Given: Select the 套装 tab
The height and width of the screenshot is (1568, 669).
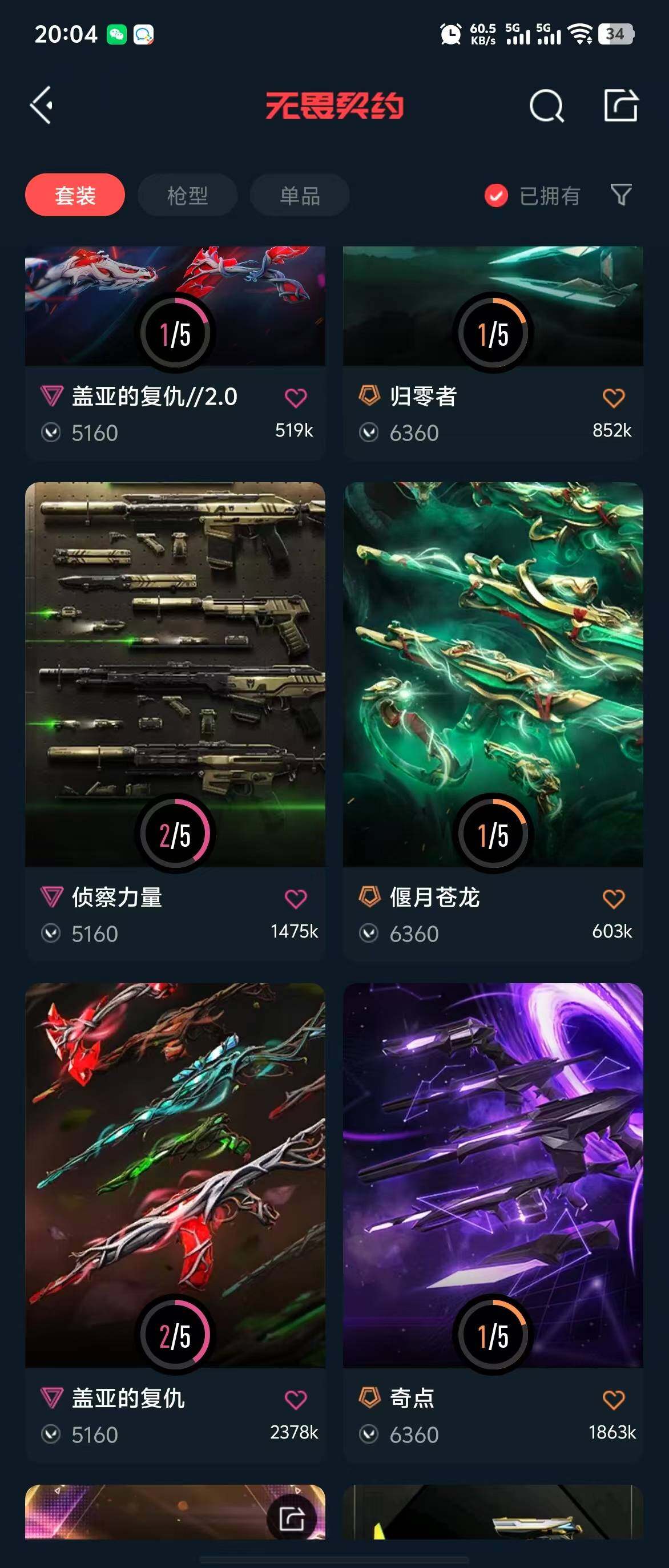Looking at the screenshot, I should [x=75, y=195].
